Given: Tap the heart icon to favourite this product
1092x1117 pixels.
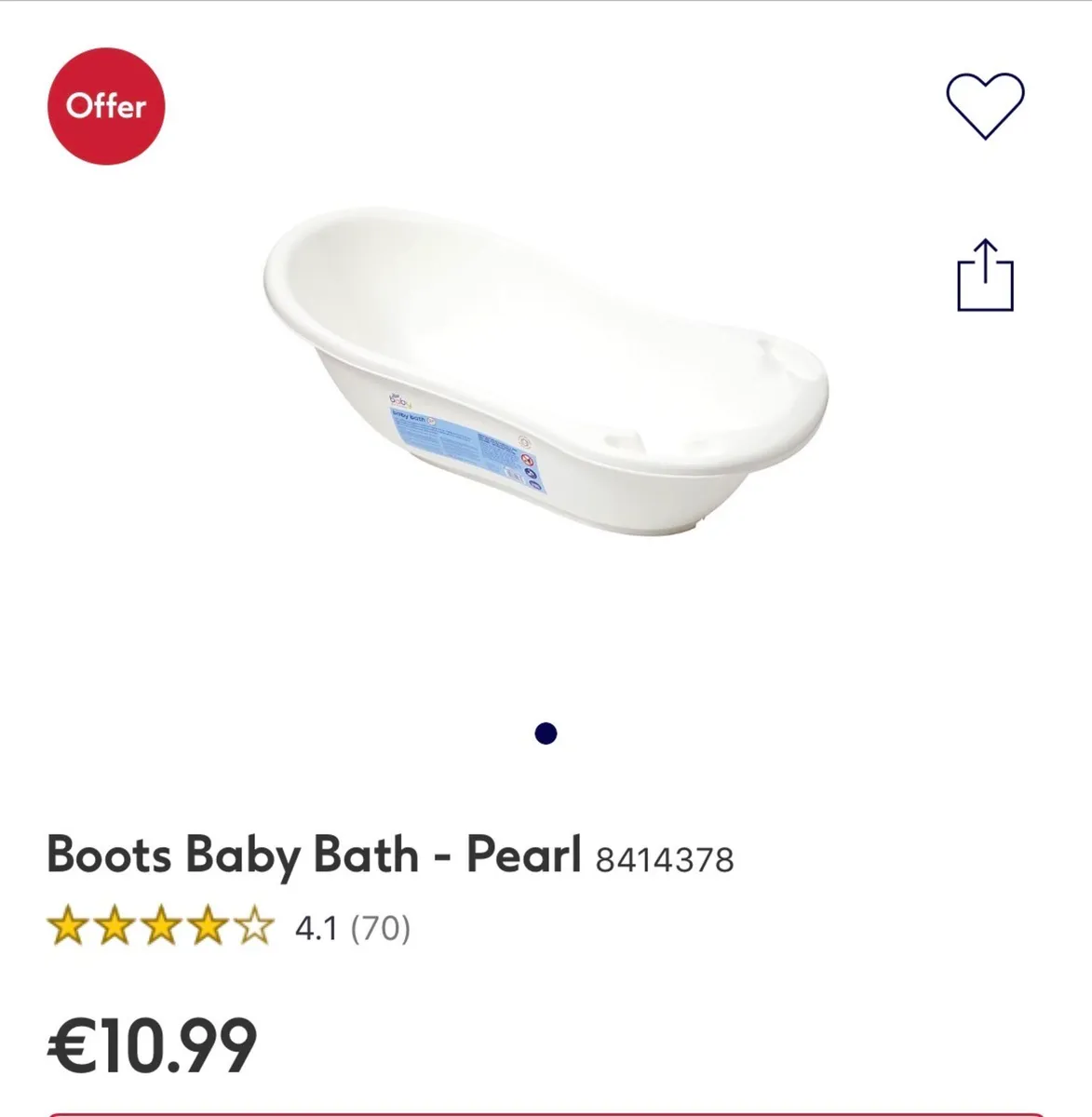Looking at the screenshot, I should pos(985,105).
